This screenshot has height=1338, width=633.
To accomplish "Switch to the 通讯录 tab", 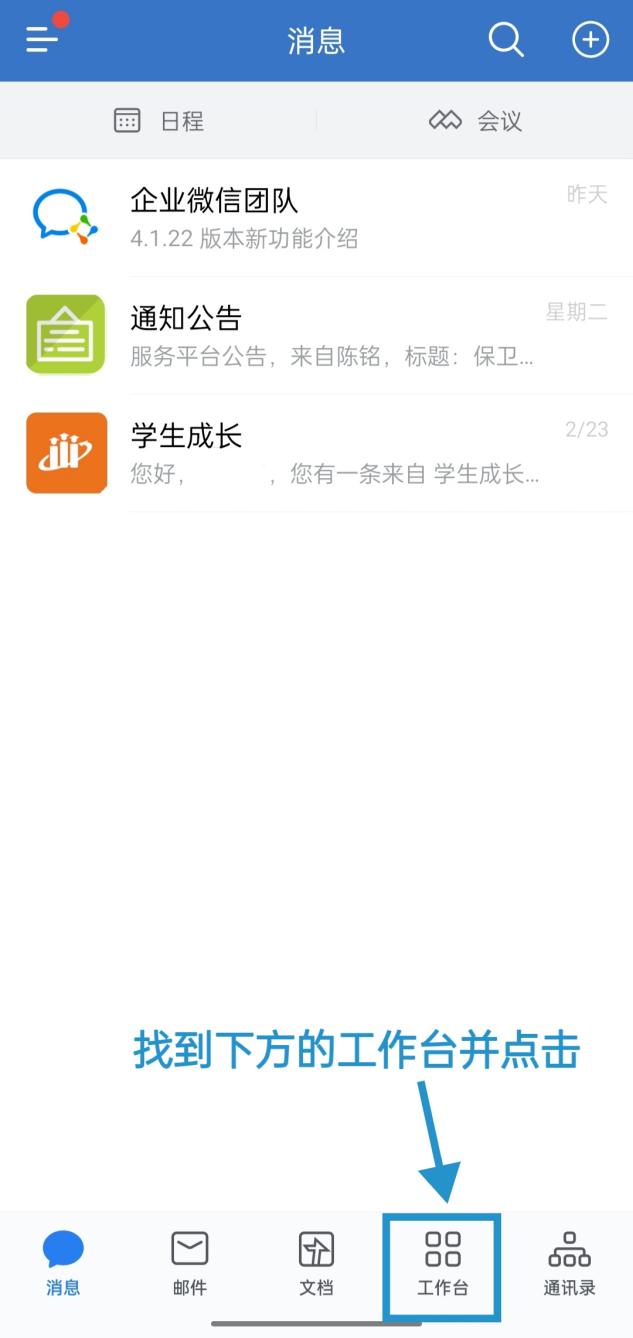I will tap(569, 1265).
